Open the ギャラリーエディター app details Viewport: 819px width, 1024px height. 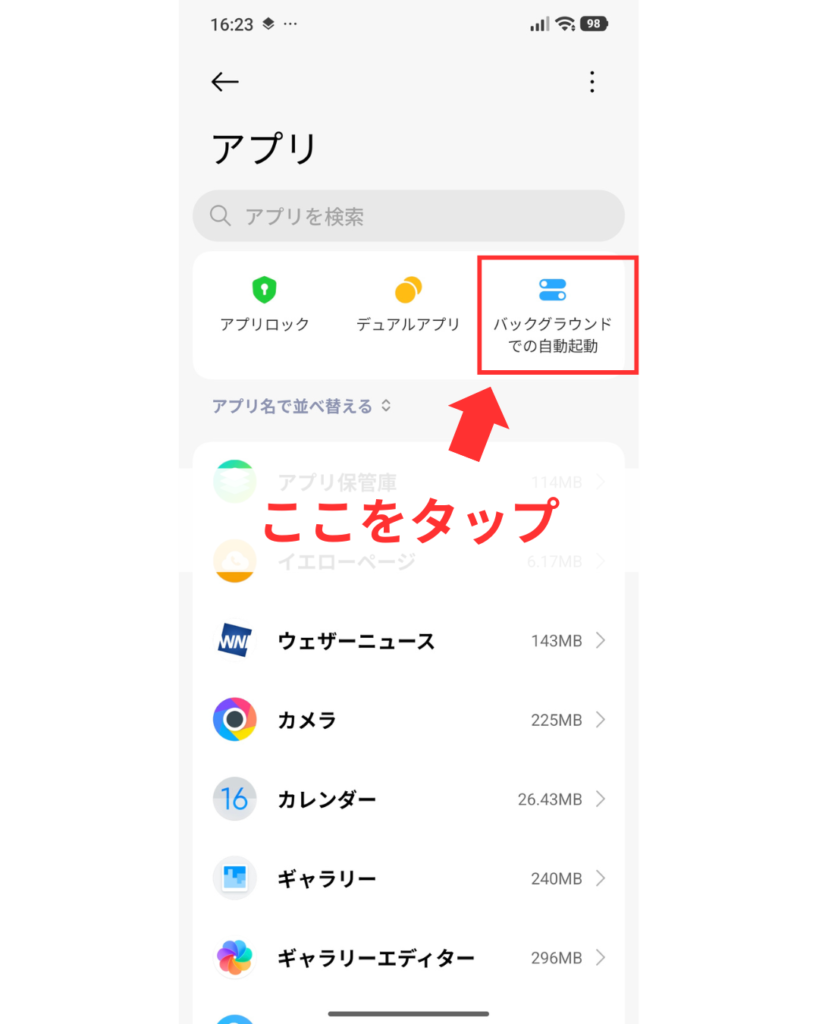pyautogui.click(x=408, y=958)
